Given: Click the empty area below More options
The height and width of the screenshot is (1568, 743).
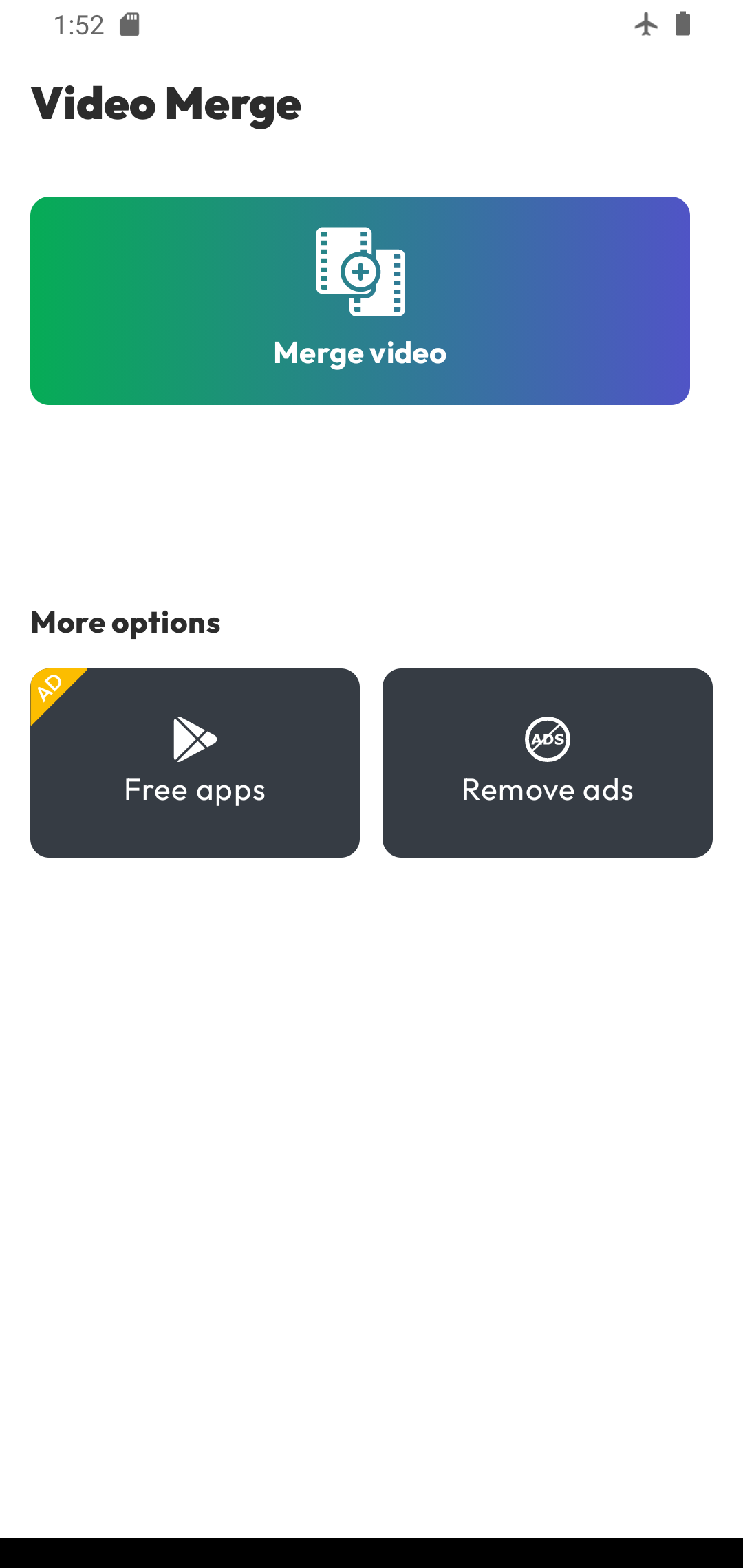Looking at the screenshot, I should (x=371, y=1100).
